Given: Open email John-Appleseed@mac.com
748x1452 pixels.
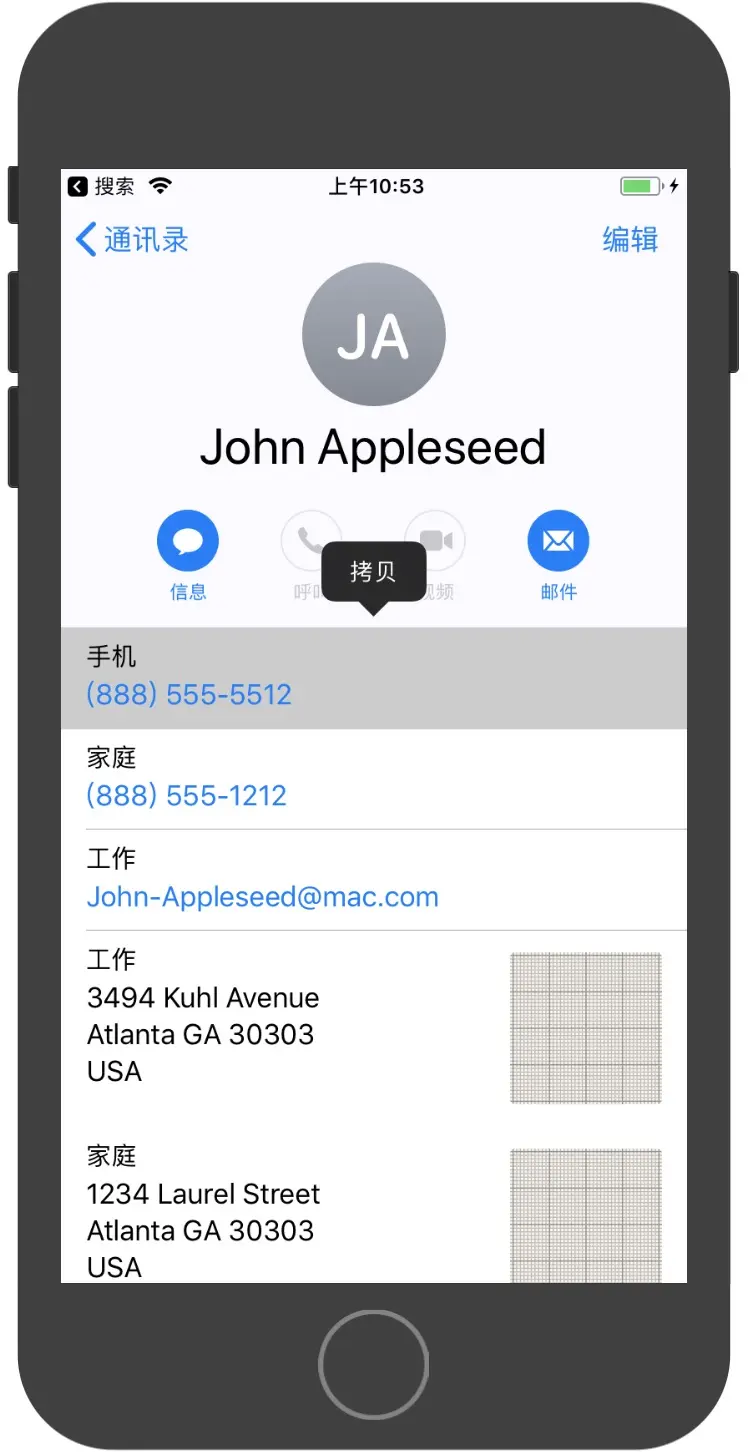Looking at the screenshot, I should tap(263, 896).
